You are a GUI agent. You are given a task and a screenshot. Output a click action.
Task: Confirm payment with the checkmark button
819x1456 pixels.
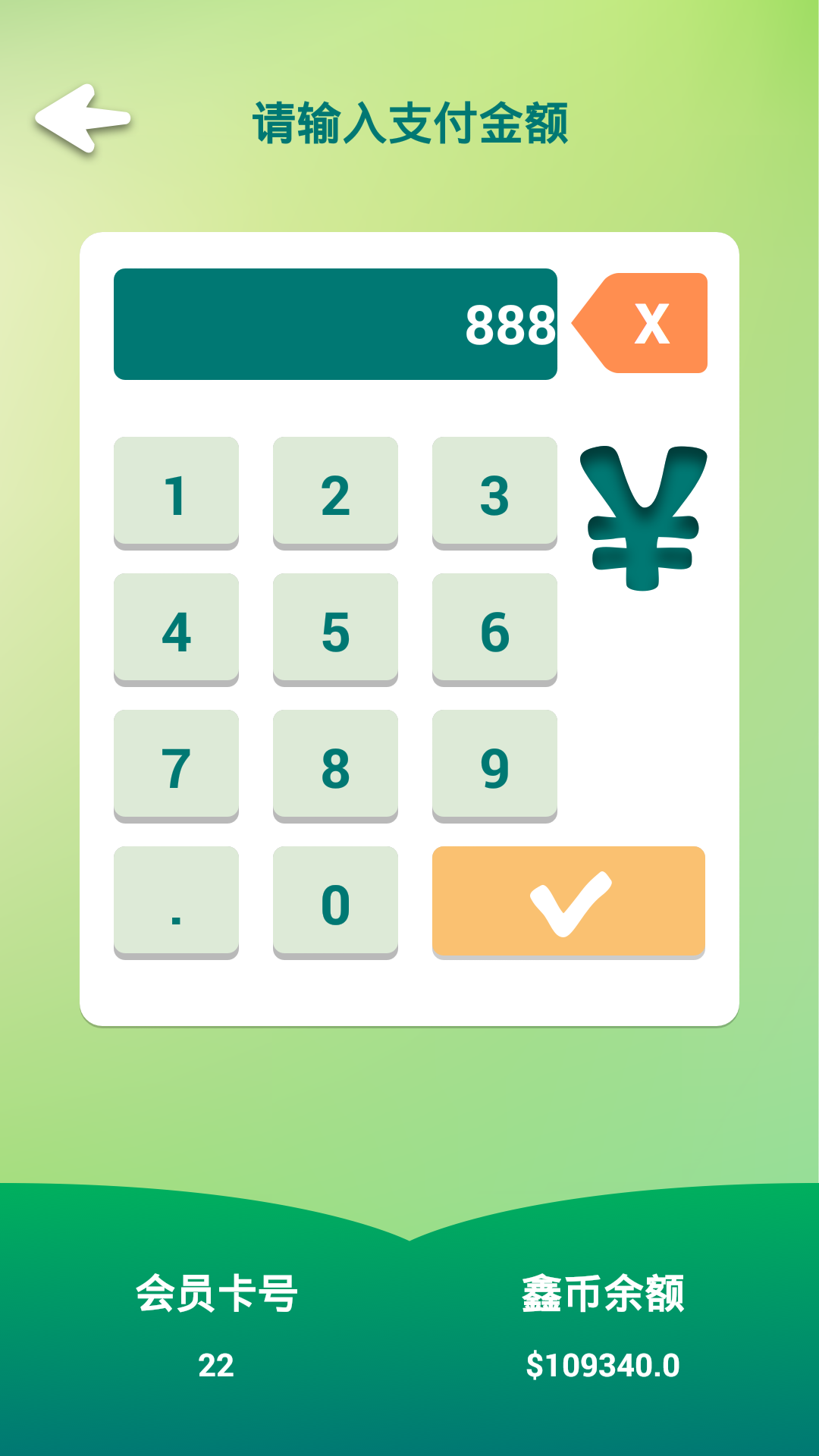point(569,902)
